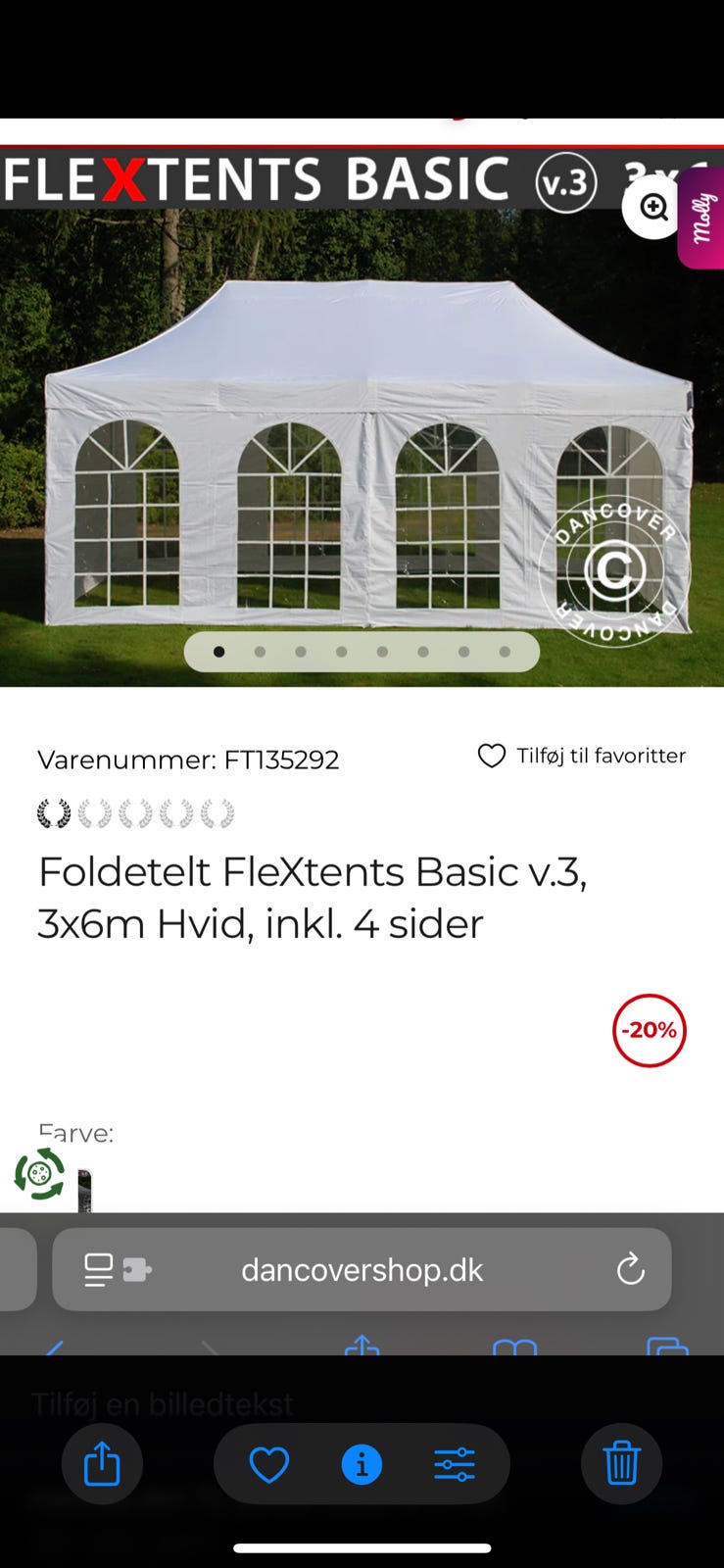Tap the share icon in the bottom toolbar
This screenshot has width=724, height=1568.
tap(102, 1463)
